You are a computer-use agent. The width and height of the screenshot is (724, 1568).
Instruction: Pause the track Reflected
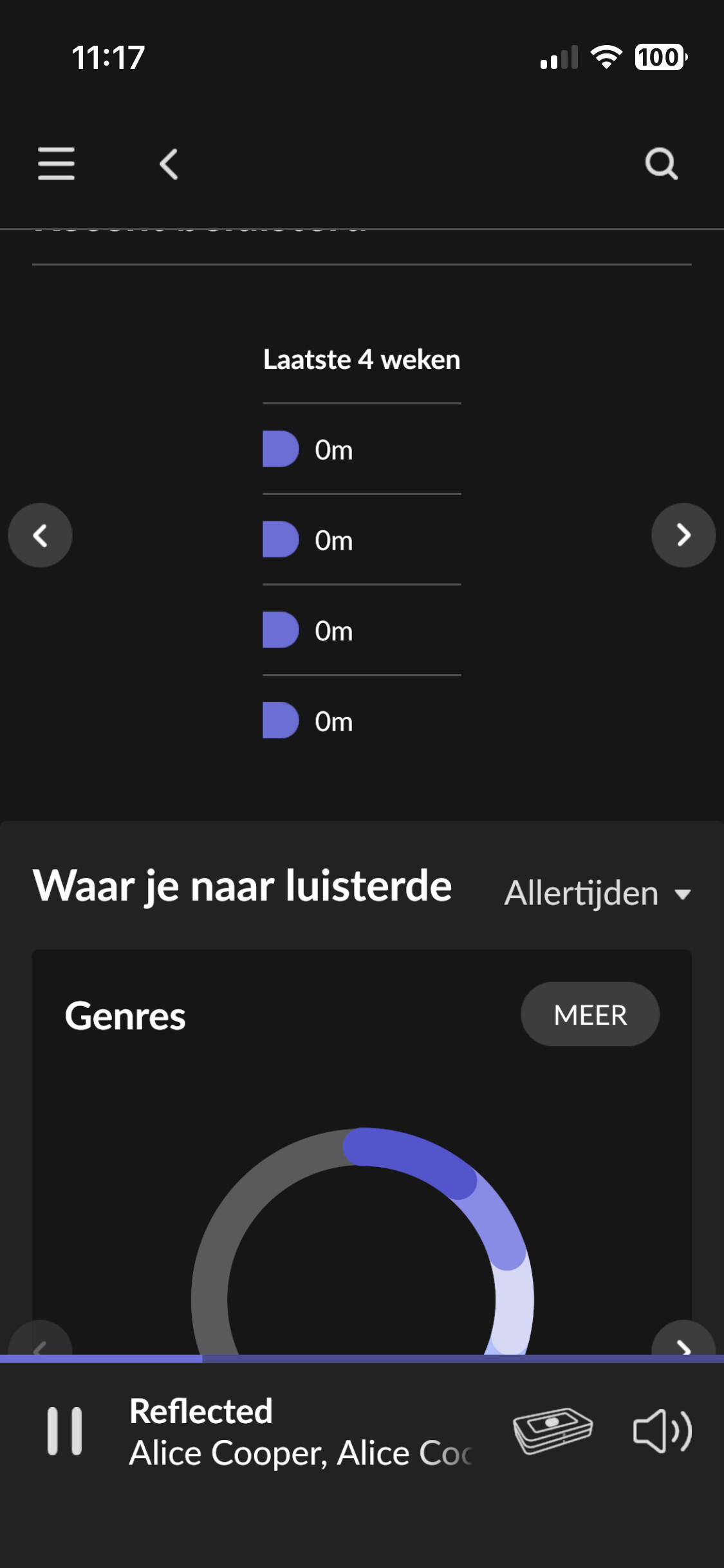click(x=64, y=1432)
